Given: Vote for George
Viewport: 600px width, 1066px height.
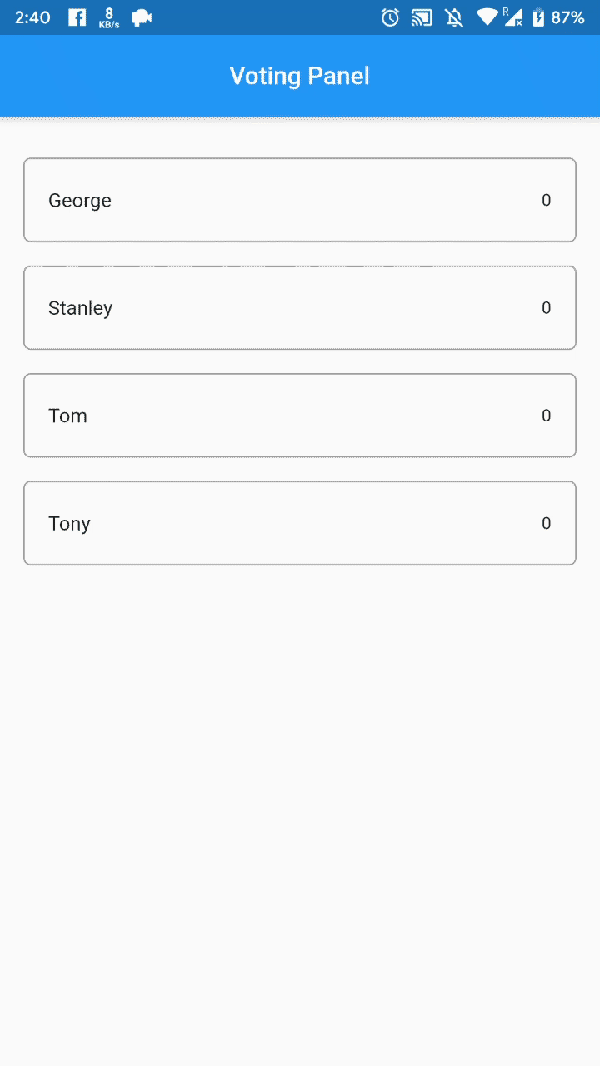Looking at the screenshot, I should tap(300, 200).
